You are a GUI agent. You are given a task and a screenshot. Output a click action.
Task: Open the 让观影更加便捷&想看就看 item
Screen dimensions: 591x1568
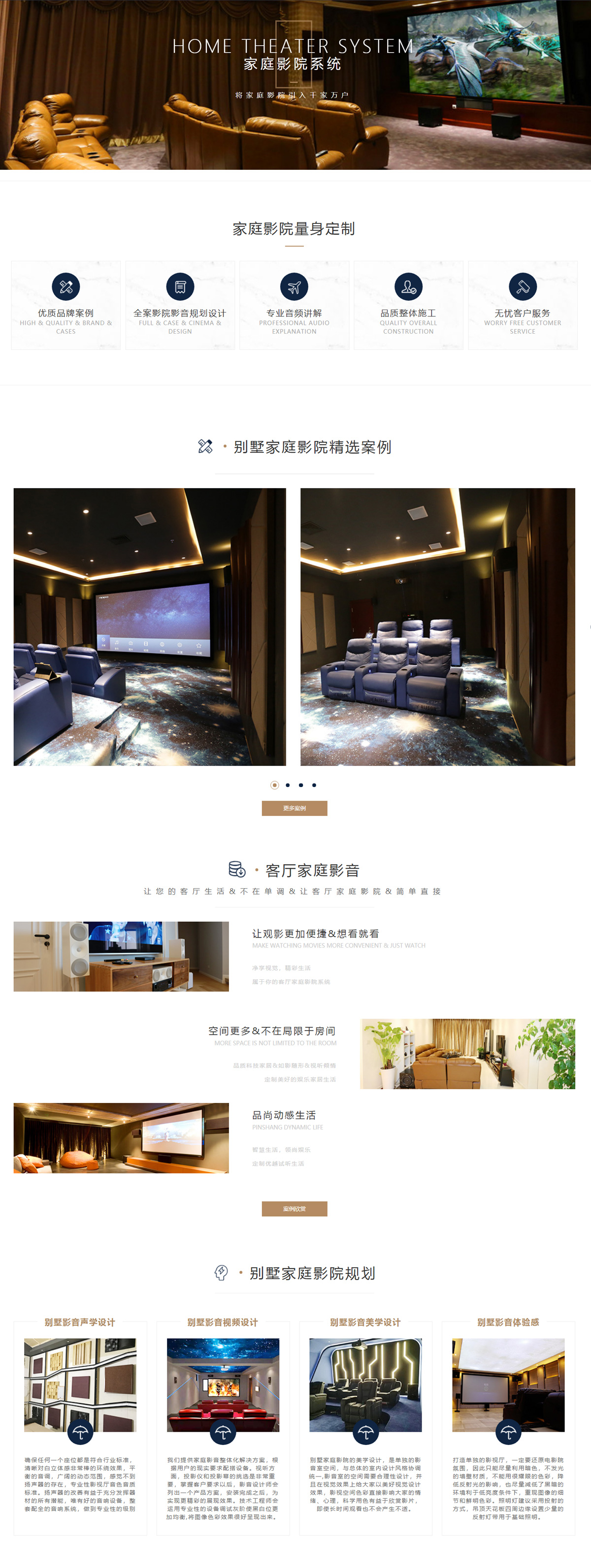coord(316,934)
